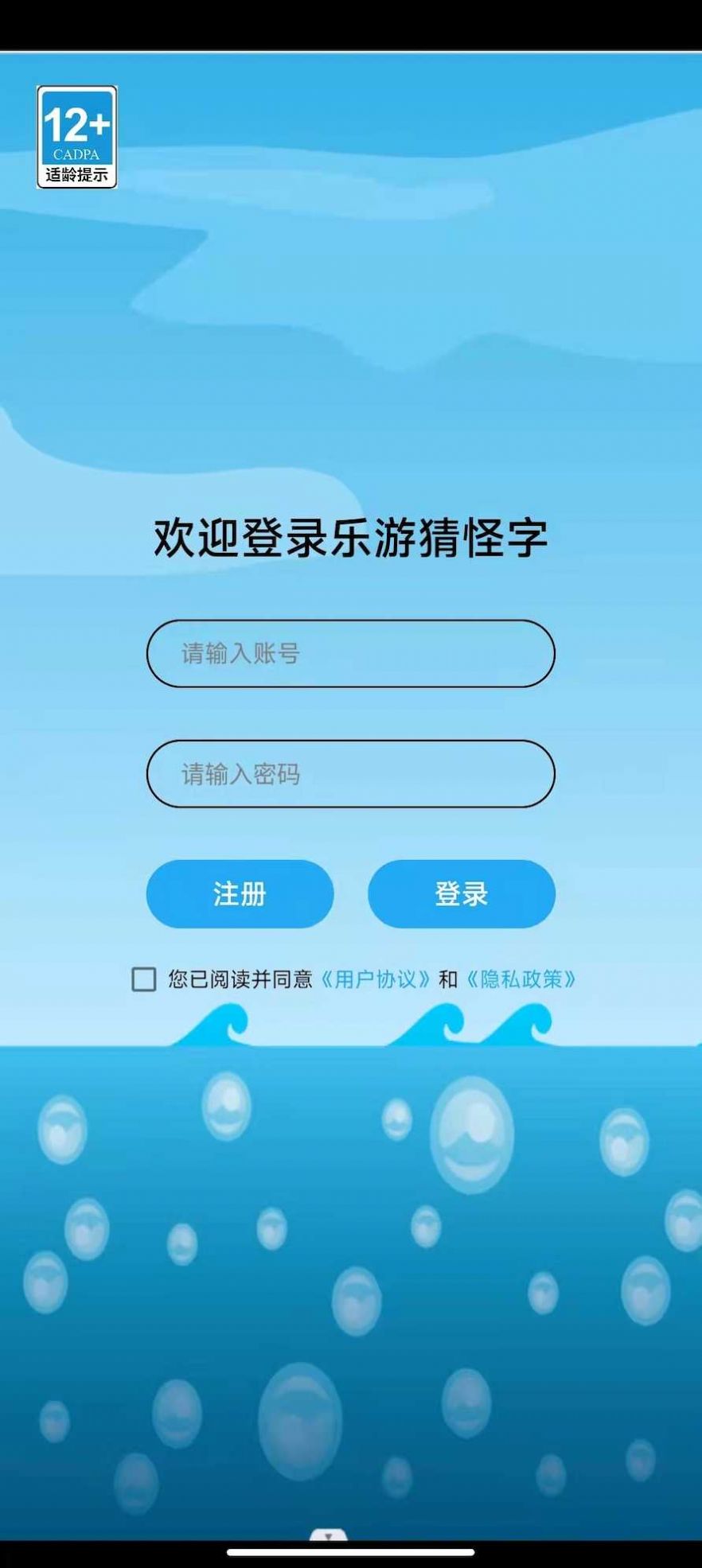Select the 请输入账号 account input field
The height and width of the screenshot is (1568, 702).
coord(351,653)
